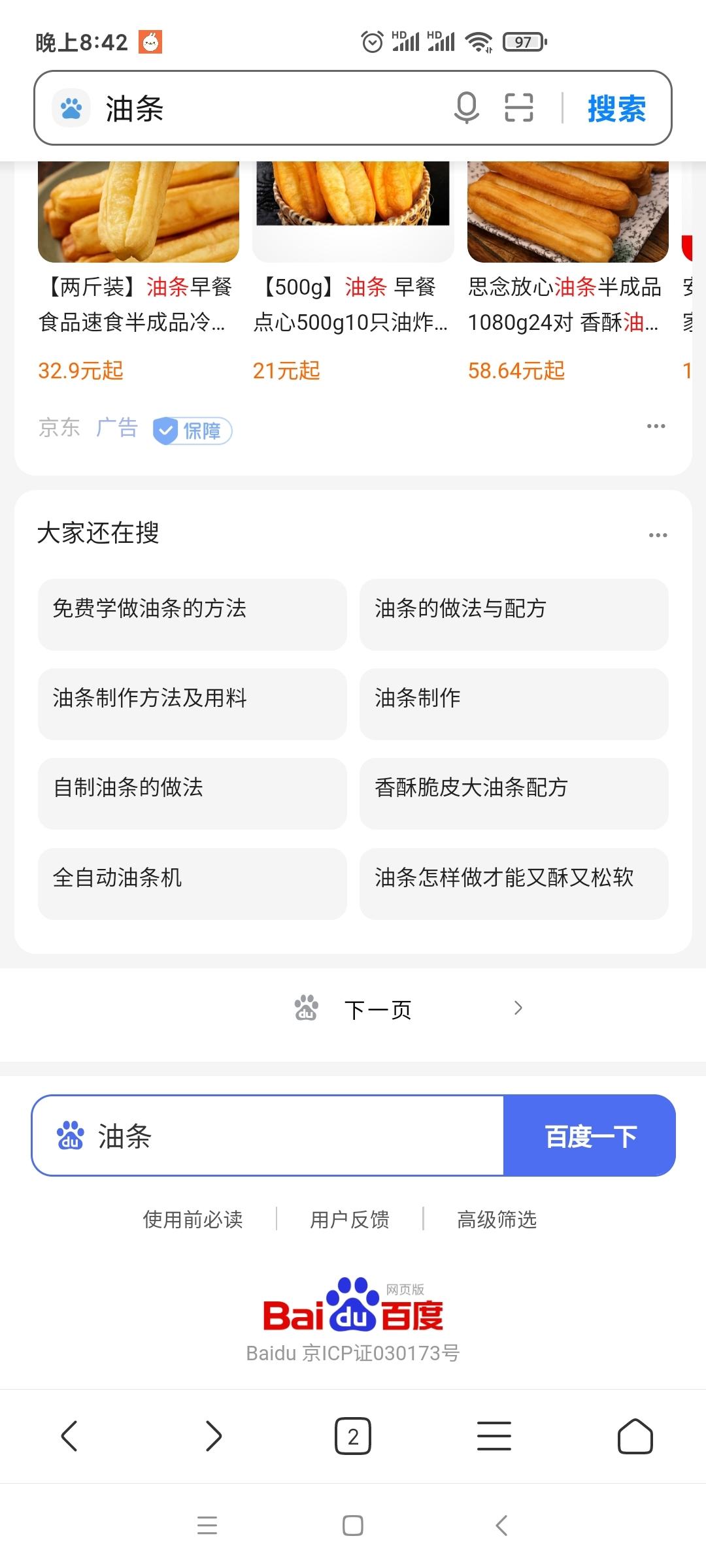706x1568 pixels.
Task: Tap the 百度一下 button
Action: (x=590, y=1136)
